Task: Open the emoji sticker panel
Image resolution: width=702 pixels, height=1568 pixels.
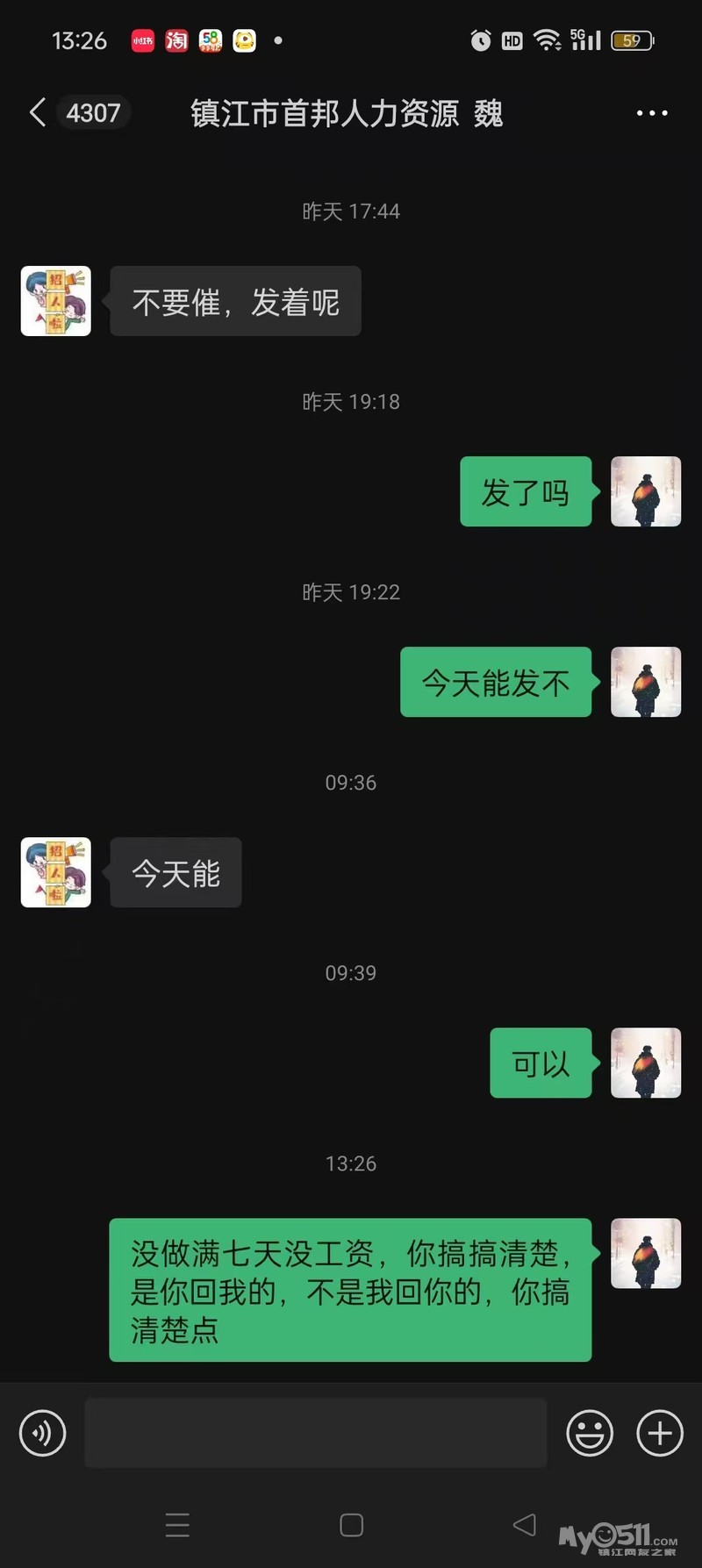Action: [590, 1433]
